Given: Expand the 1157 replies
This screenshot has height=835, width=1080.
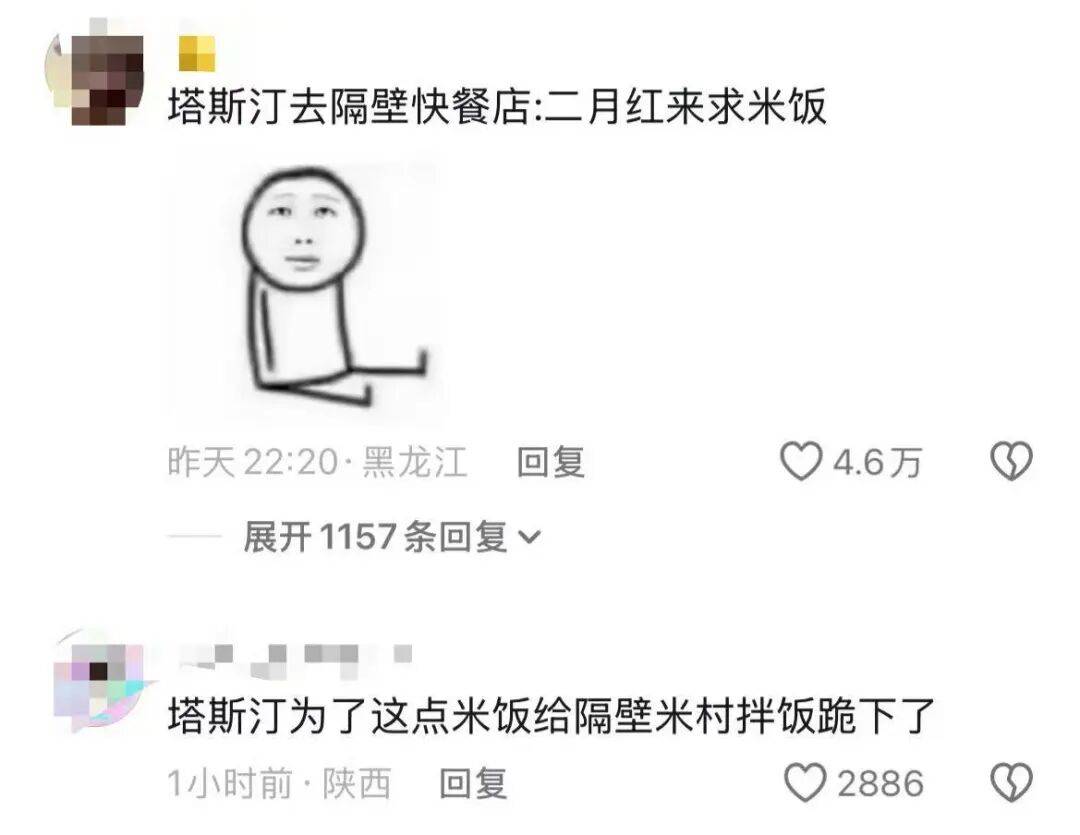Looking at the screenshot, I should [x=392, y=538].
